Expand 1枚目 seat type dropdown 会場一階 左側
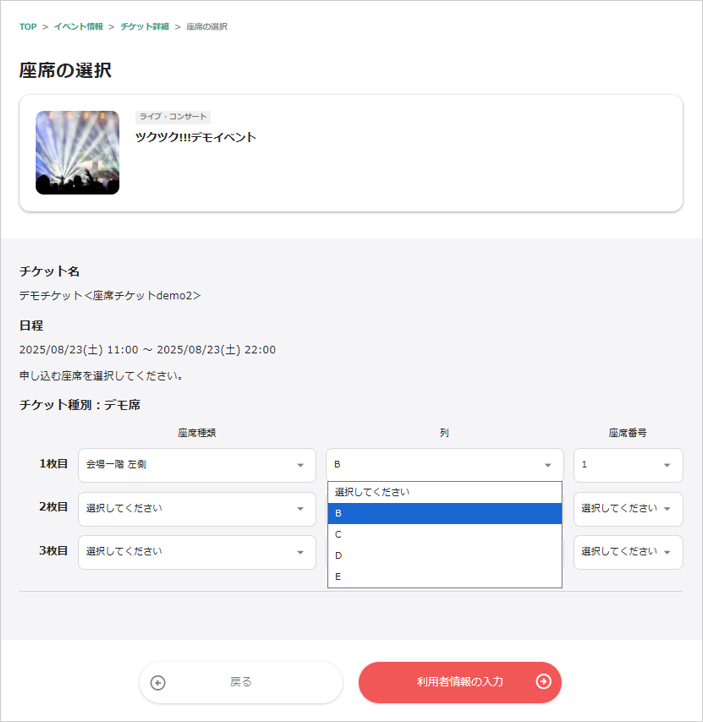This screenshot has width=703, height=722. [x=197, y=465]
